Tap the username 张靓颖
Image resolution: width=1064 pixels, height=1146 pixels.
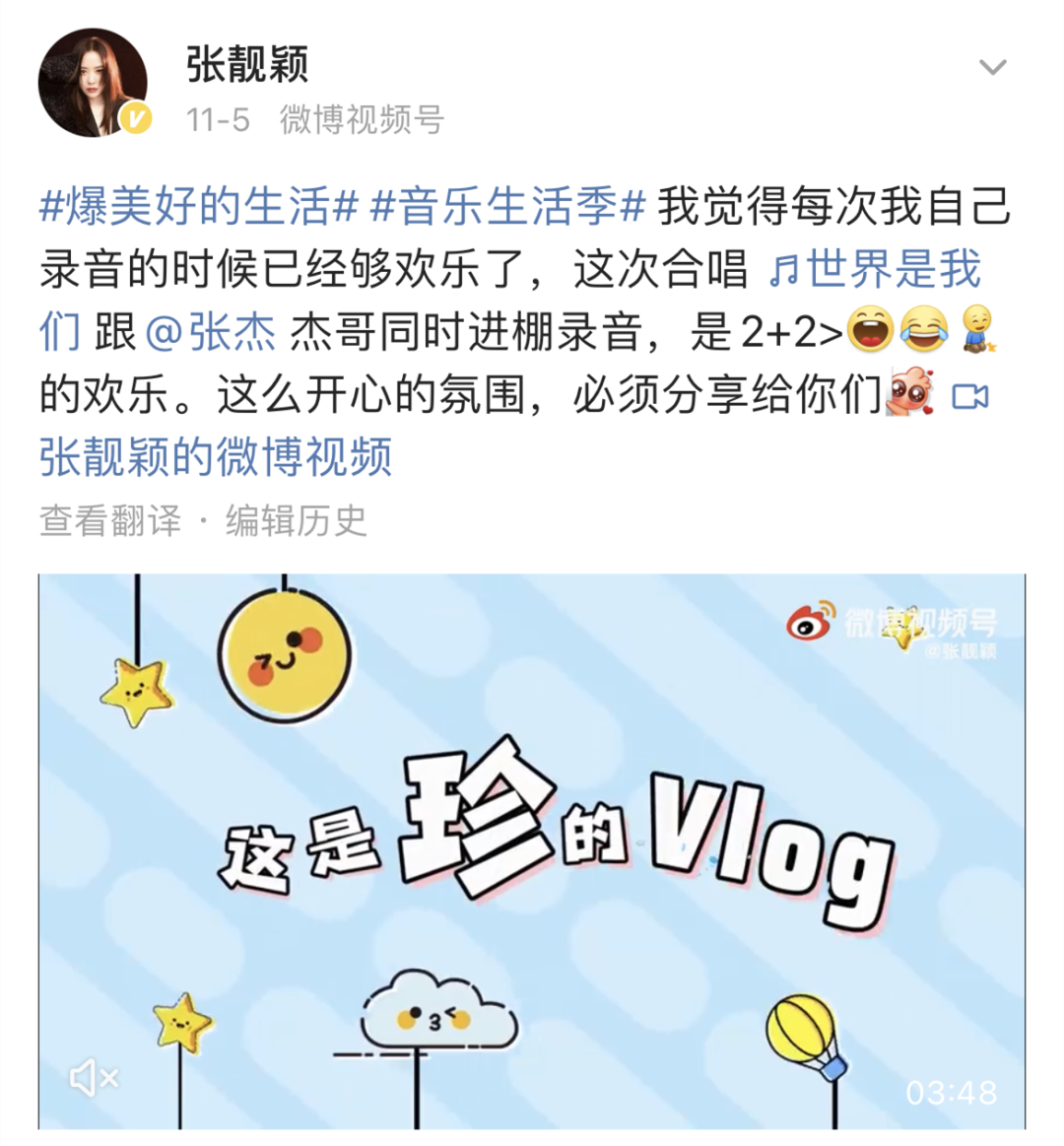click(x=247, y=65)
